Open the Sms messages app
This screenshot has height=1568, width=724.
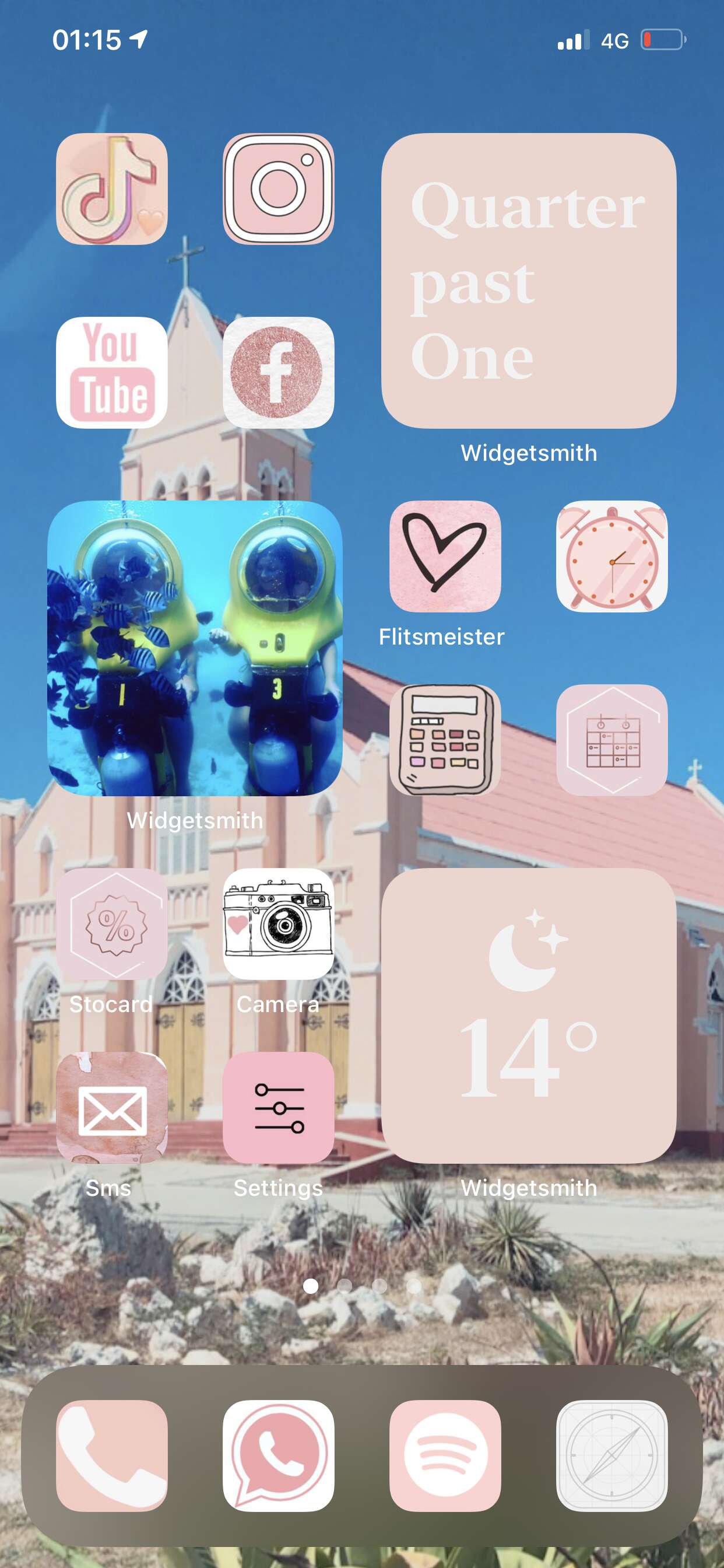[x=111, y=1108]
